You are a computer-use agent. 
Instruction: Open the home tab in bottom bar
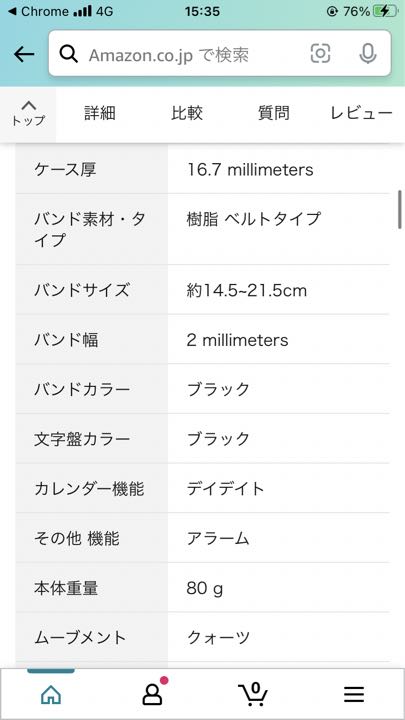click(51, 695)
